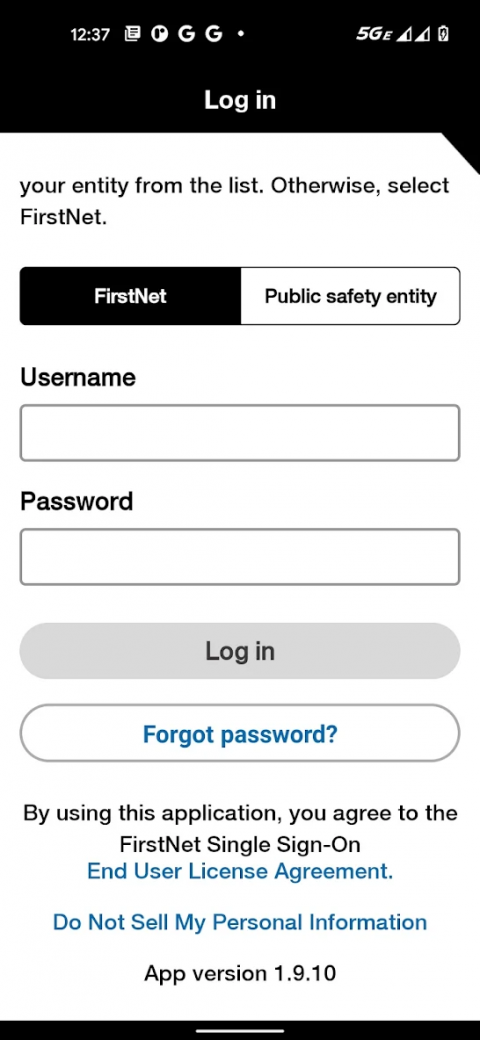The width and height of the screenshot is (480, 1040).
Task: Open Do Not Sell My Personal Information
Action: click(x=240, y=922)
